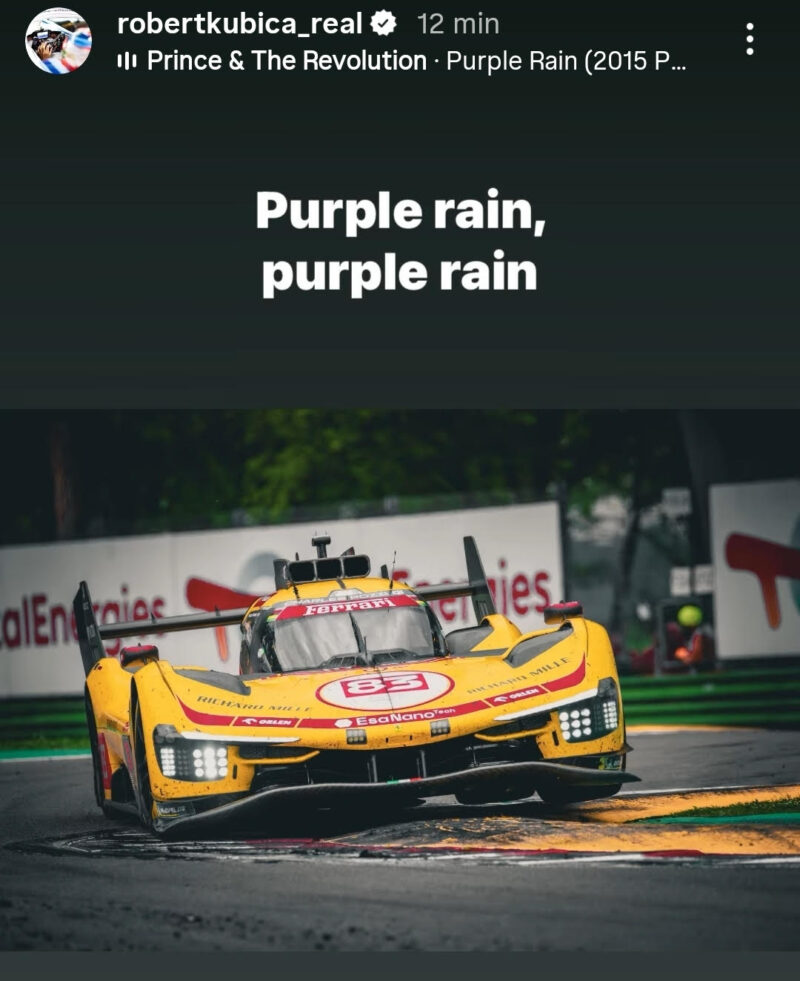
Task: Open the story overflow menu
Action: point(749,39)
